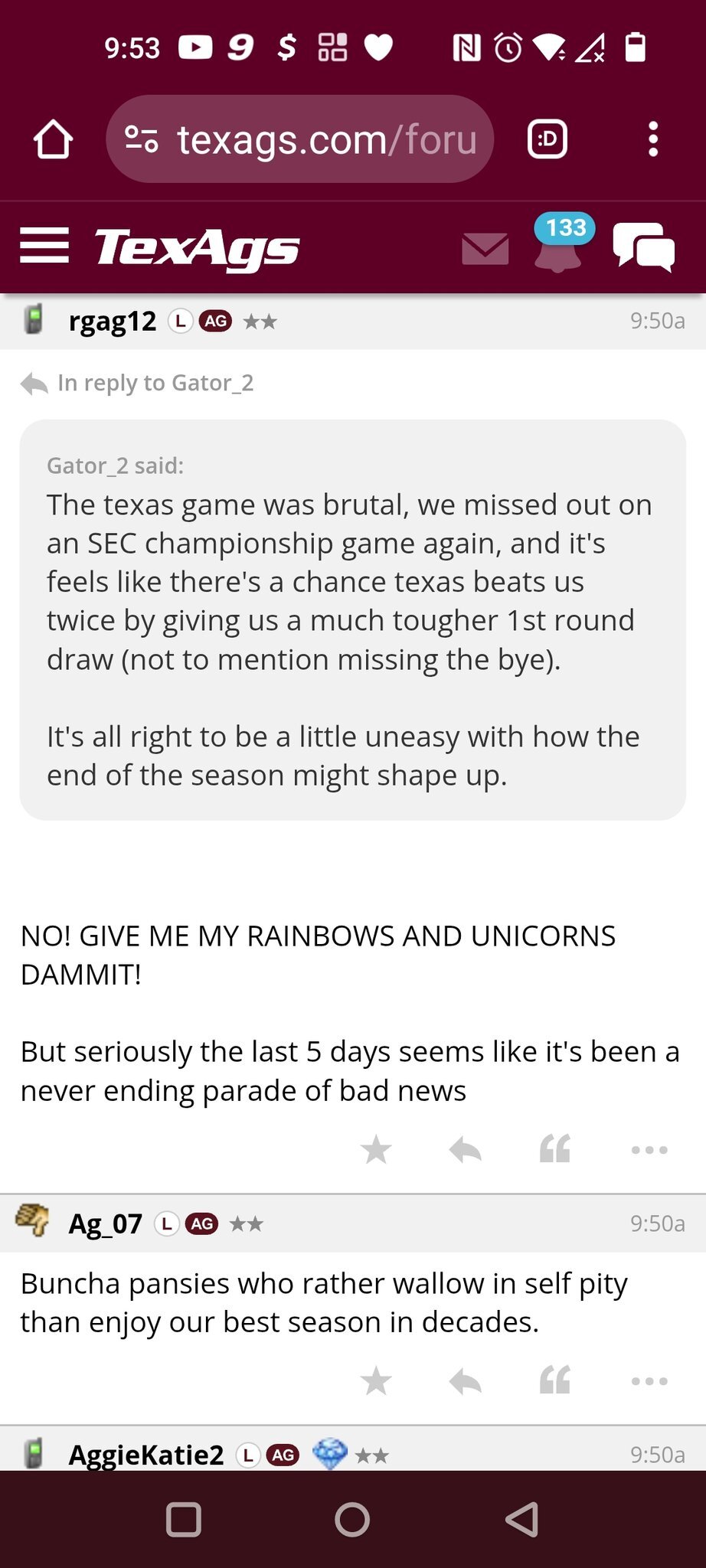Open the private messages envelope
This screenshot has height=1568, width=706.
[485, 248]
